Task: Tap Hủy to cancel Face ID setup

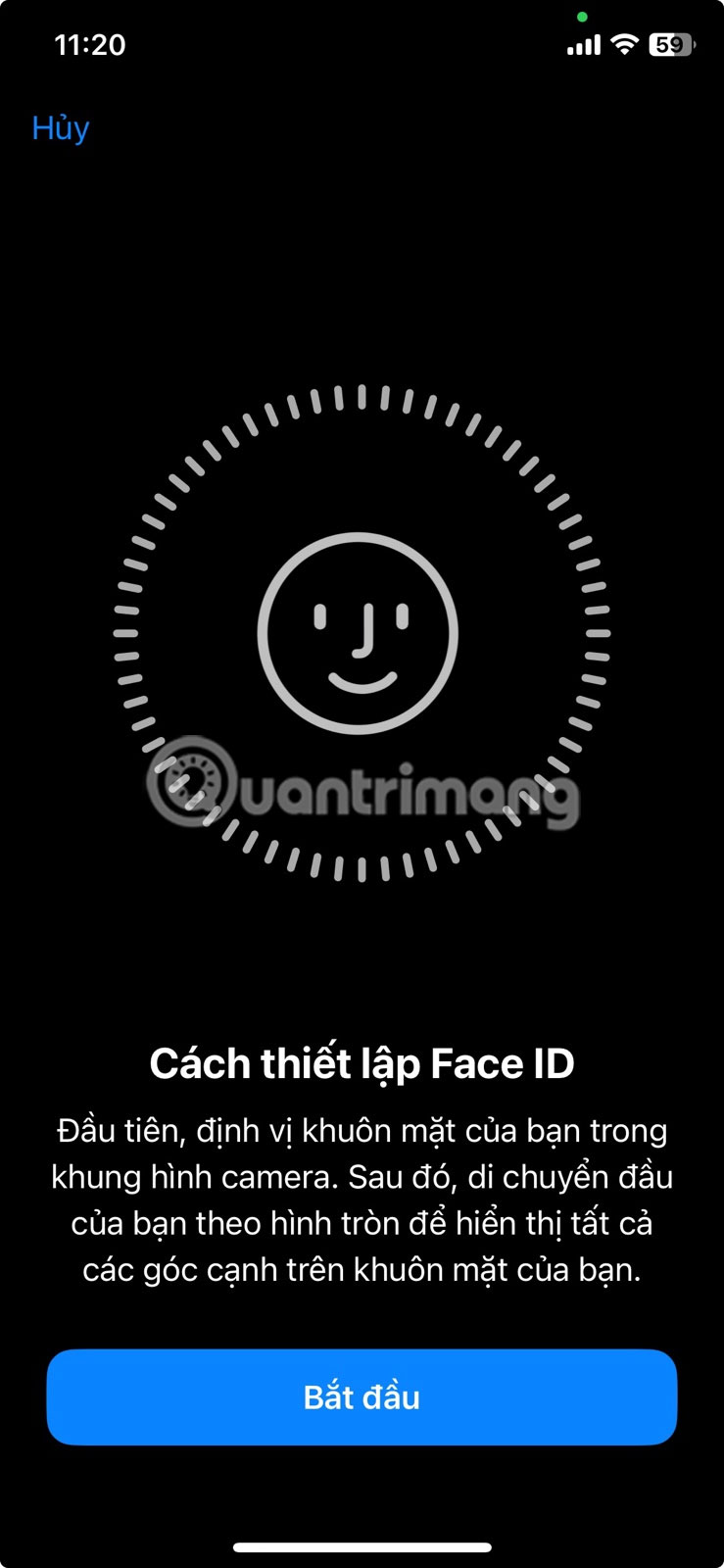Action: point(61,128)
